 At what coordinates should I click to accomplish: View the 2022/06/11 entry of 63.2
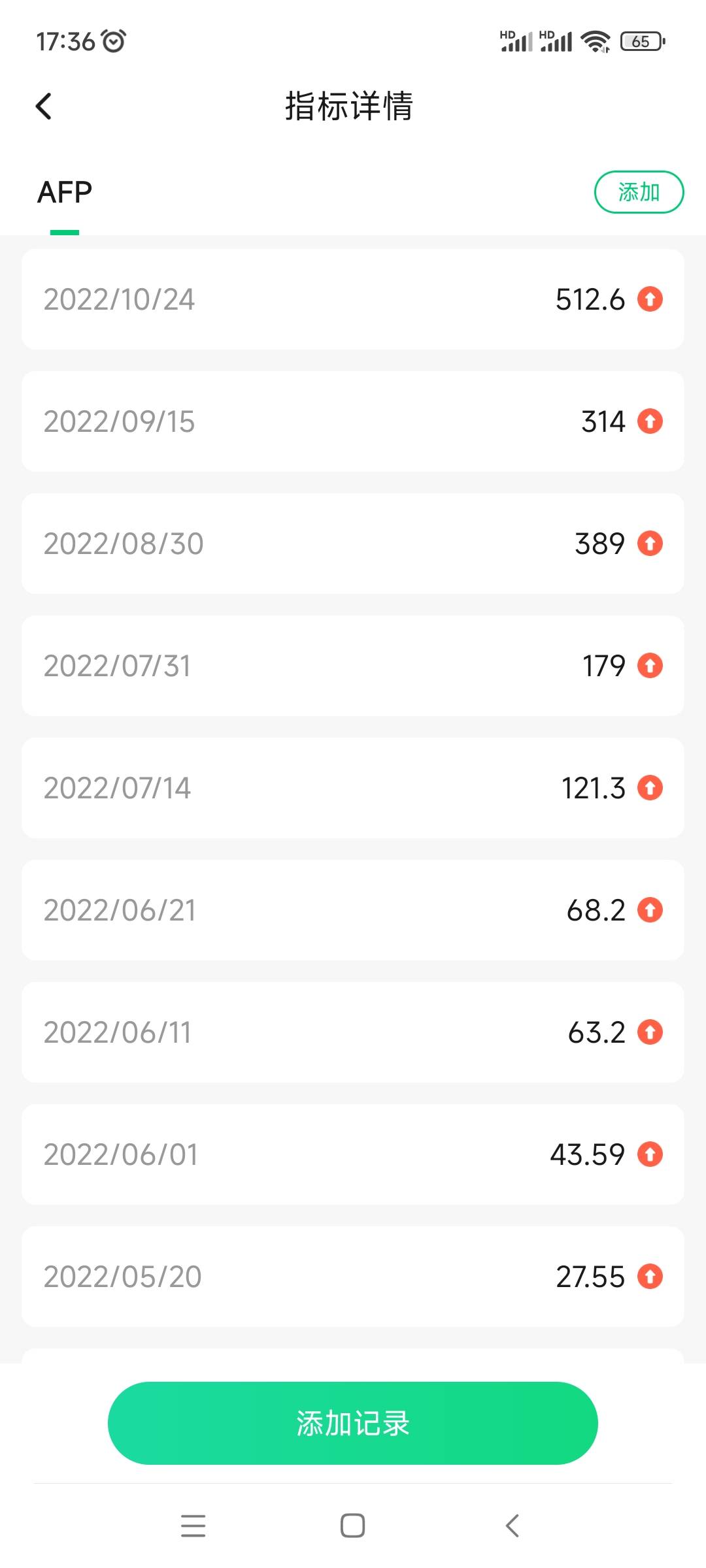[353, 1032]
